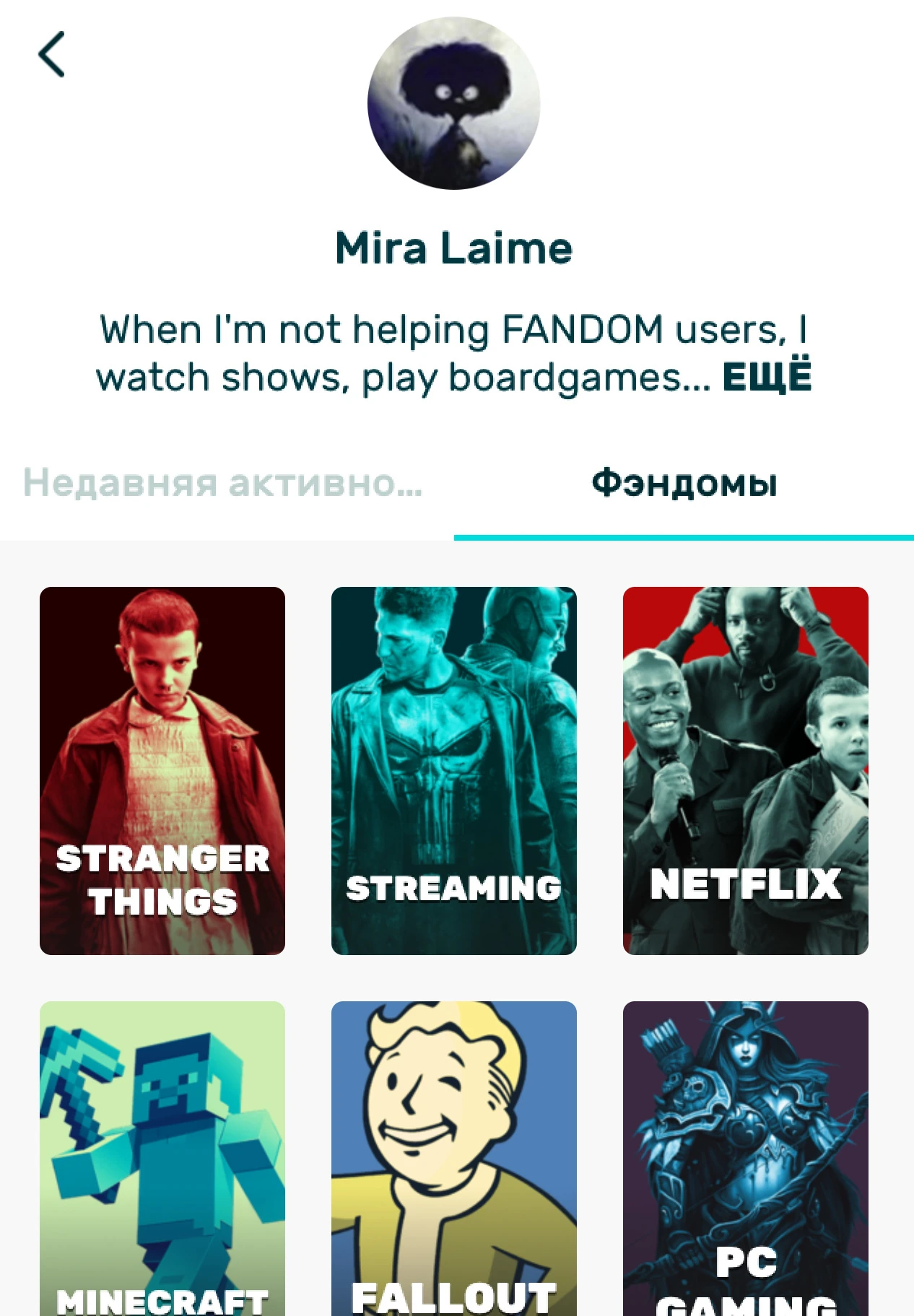Open the Fallout fandom card
The width and height of the screenshot is (914, 1316).
[x=453, y=1157]
